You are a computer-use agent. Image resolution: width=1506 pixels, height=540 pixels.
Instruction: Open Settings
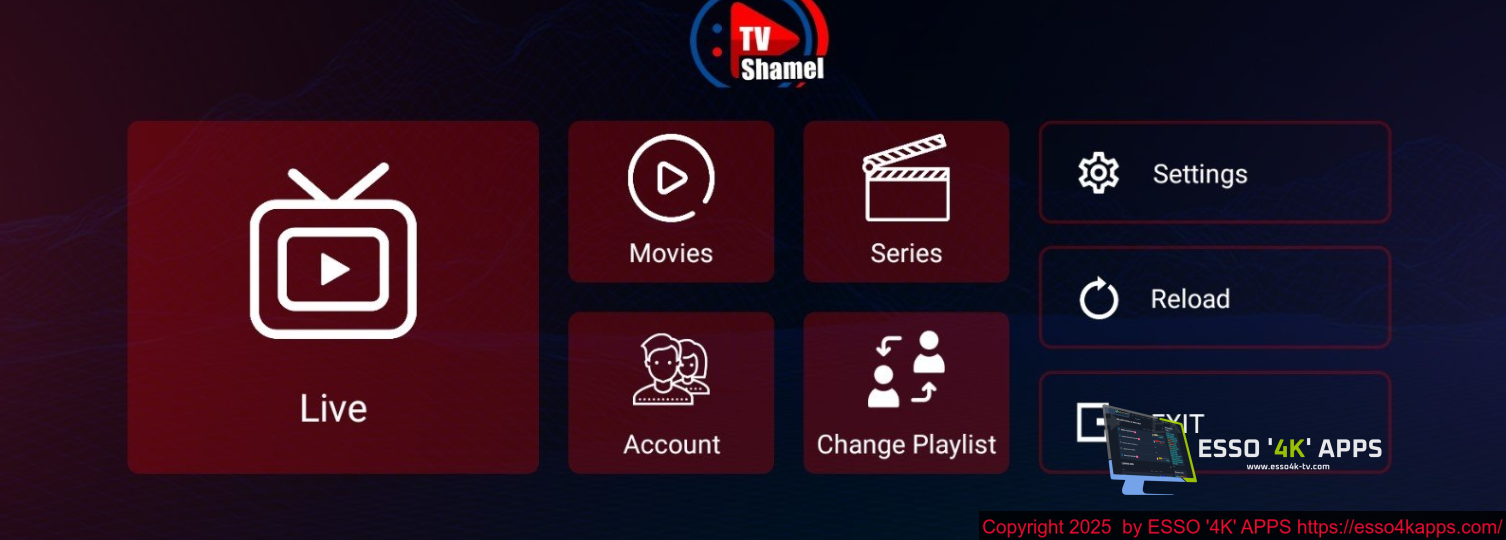(1214, 173)
